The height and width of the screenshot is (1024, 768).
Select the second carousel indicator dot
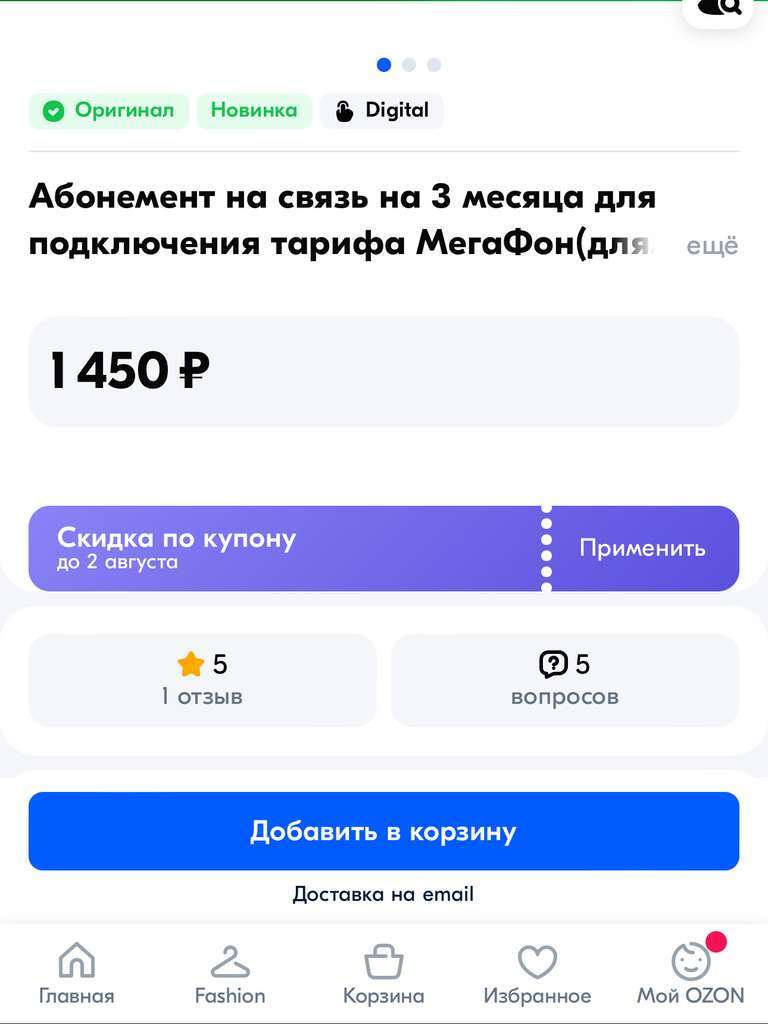tap(408, 63)
